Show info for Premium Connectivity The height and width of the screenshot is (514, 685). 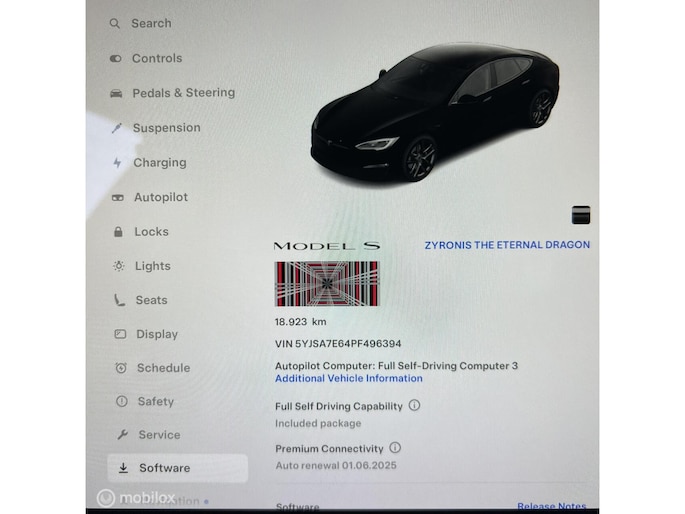tap(395, 449)
